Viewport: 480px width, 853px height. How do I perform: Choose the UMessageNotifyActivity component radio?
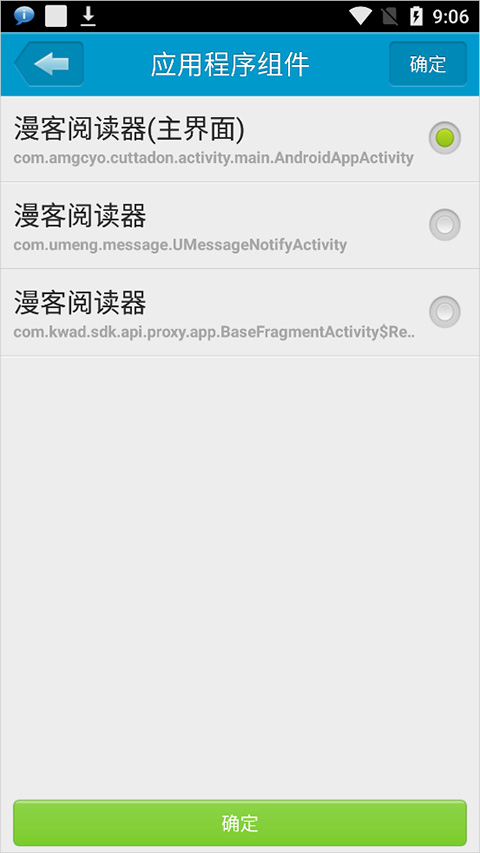(445, 225)
